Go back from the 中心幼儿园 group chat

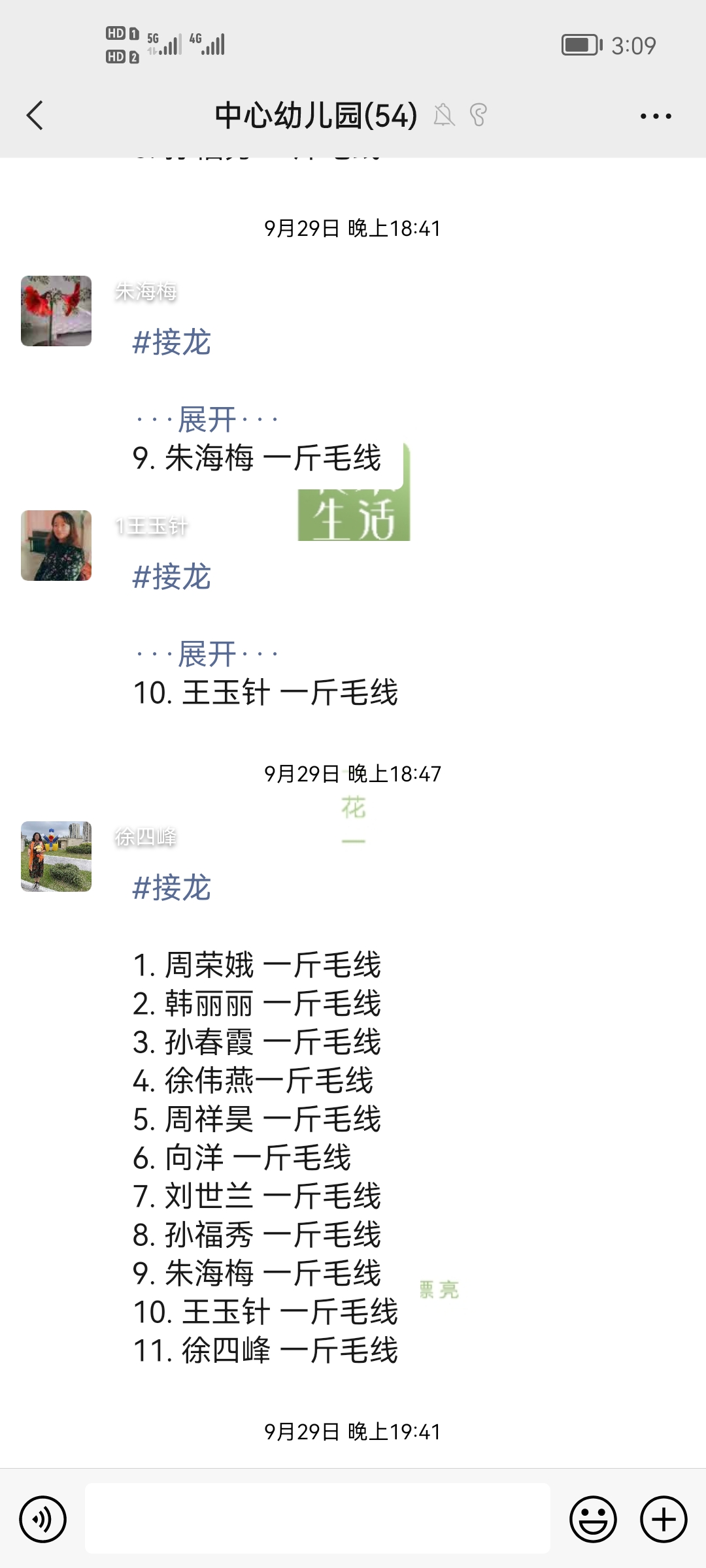(35, 116)
